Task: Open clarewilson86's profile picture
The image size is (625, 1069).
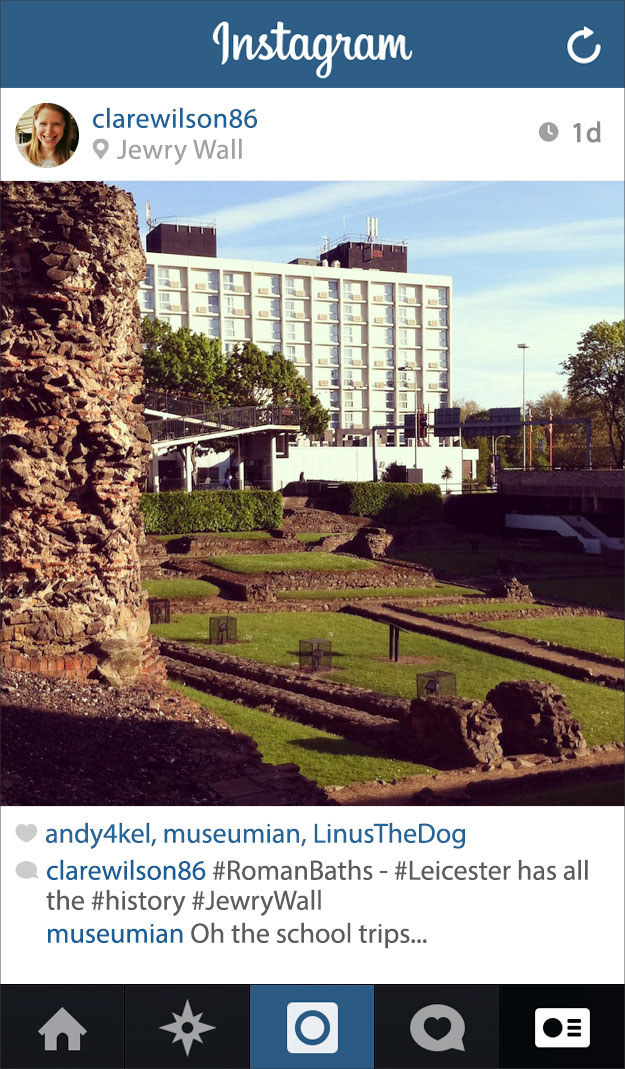Action: pyautogui.click(x=47, y=135)
